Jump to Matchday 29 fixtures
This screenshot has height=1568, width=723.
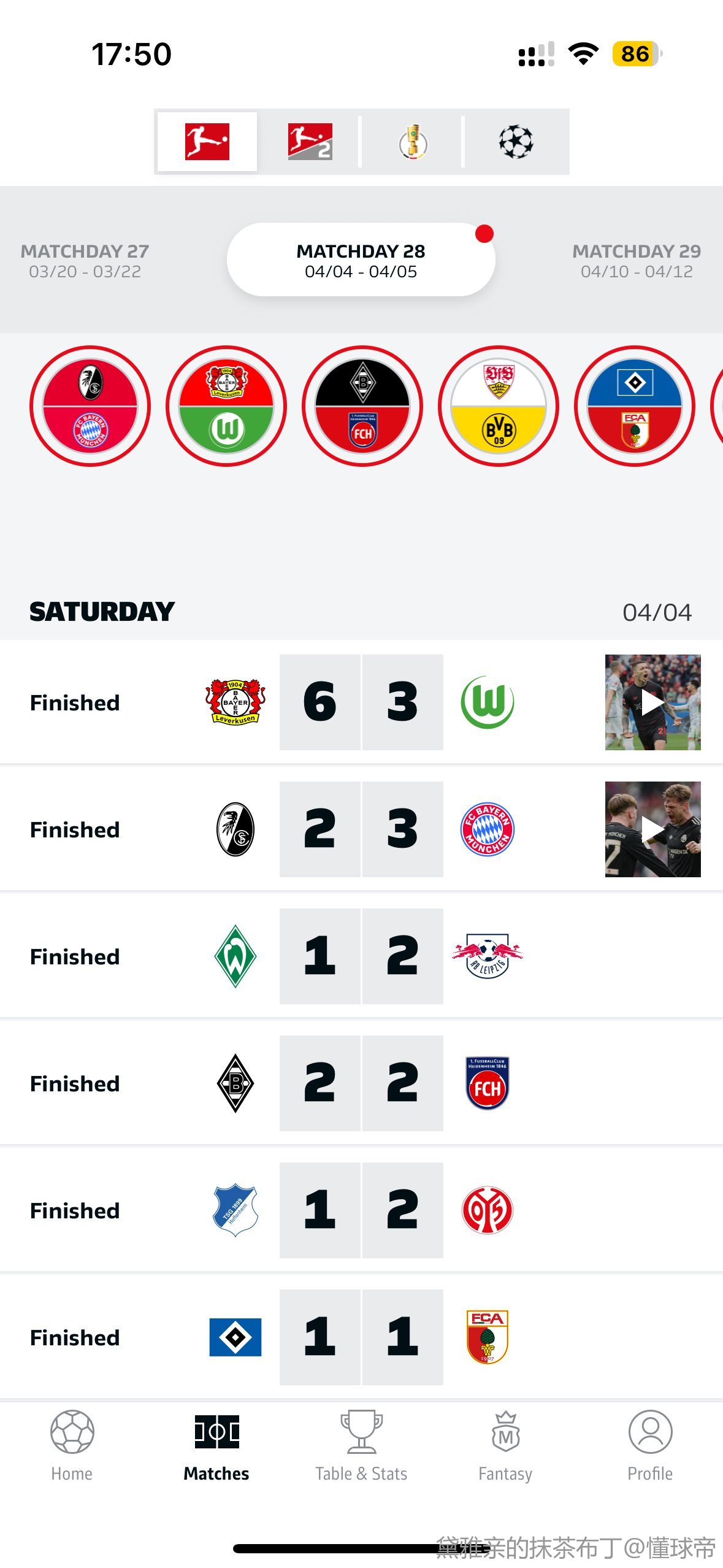636,261
